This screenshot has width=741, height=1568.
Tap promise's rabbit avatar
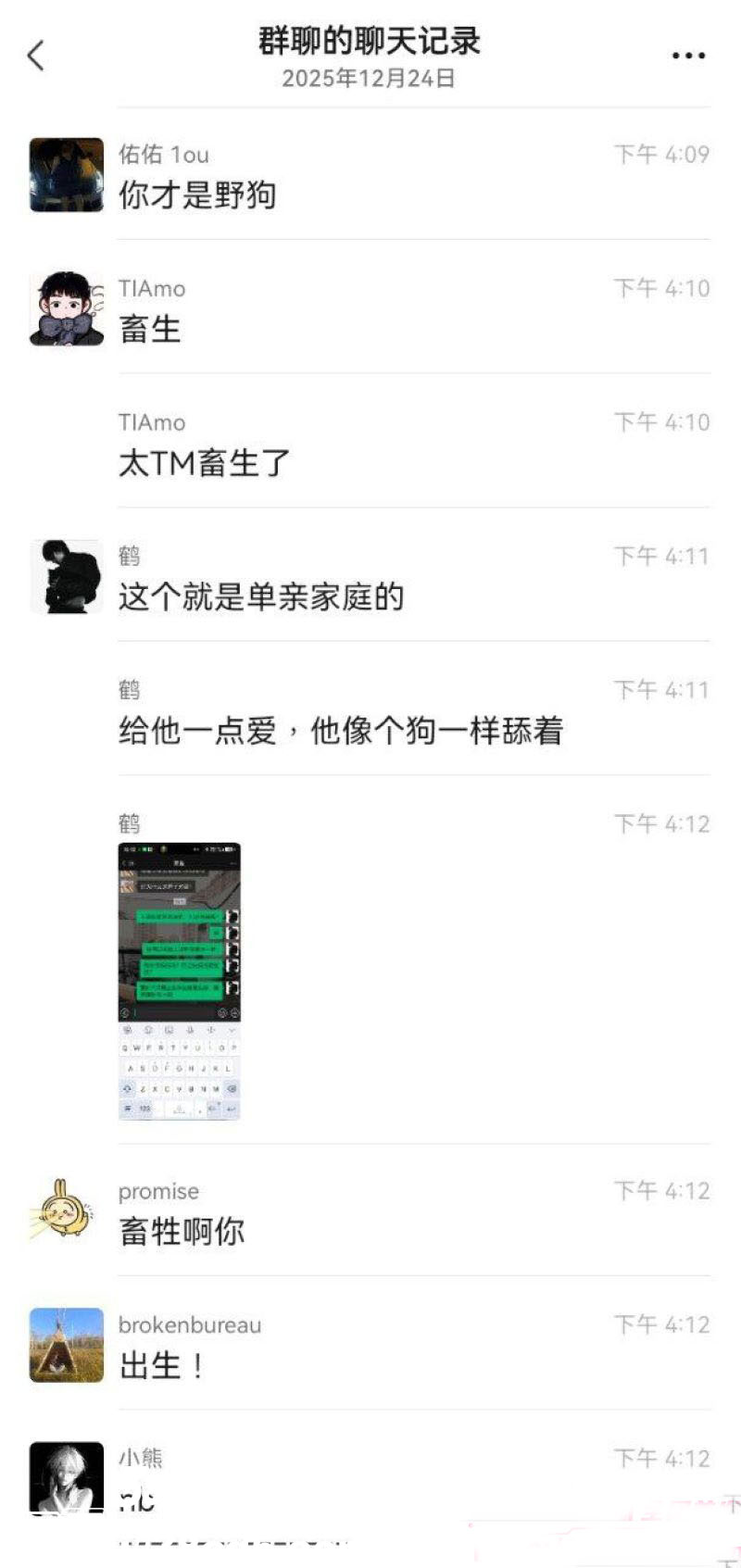[x=67, y=1210]
